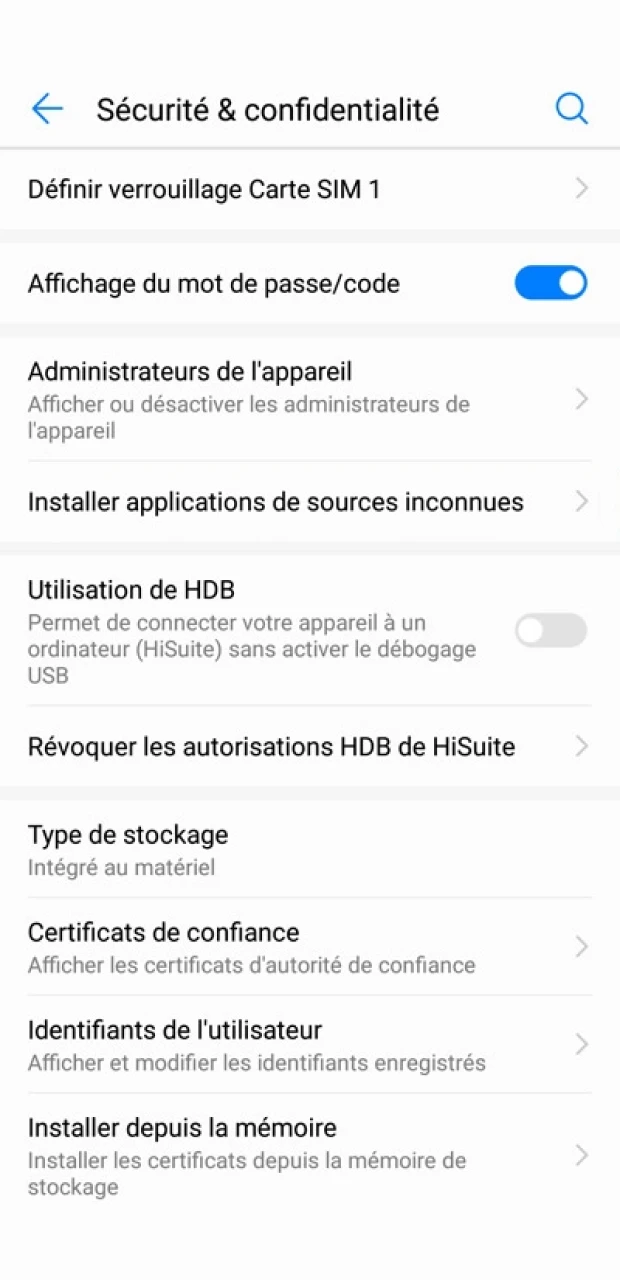The height and width of the screenshot is (1280, 620).
Task: Open Administrateurs de l'appareil
Action: click(310, 400)
